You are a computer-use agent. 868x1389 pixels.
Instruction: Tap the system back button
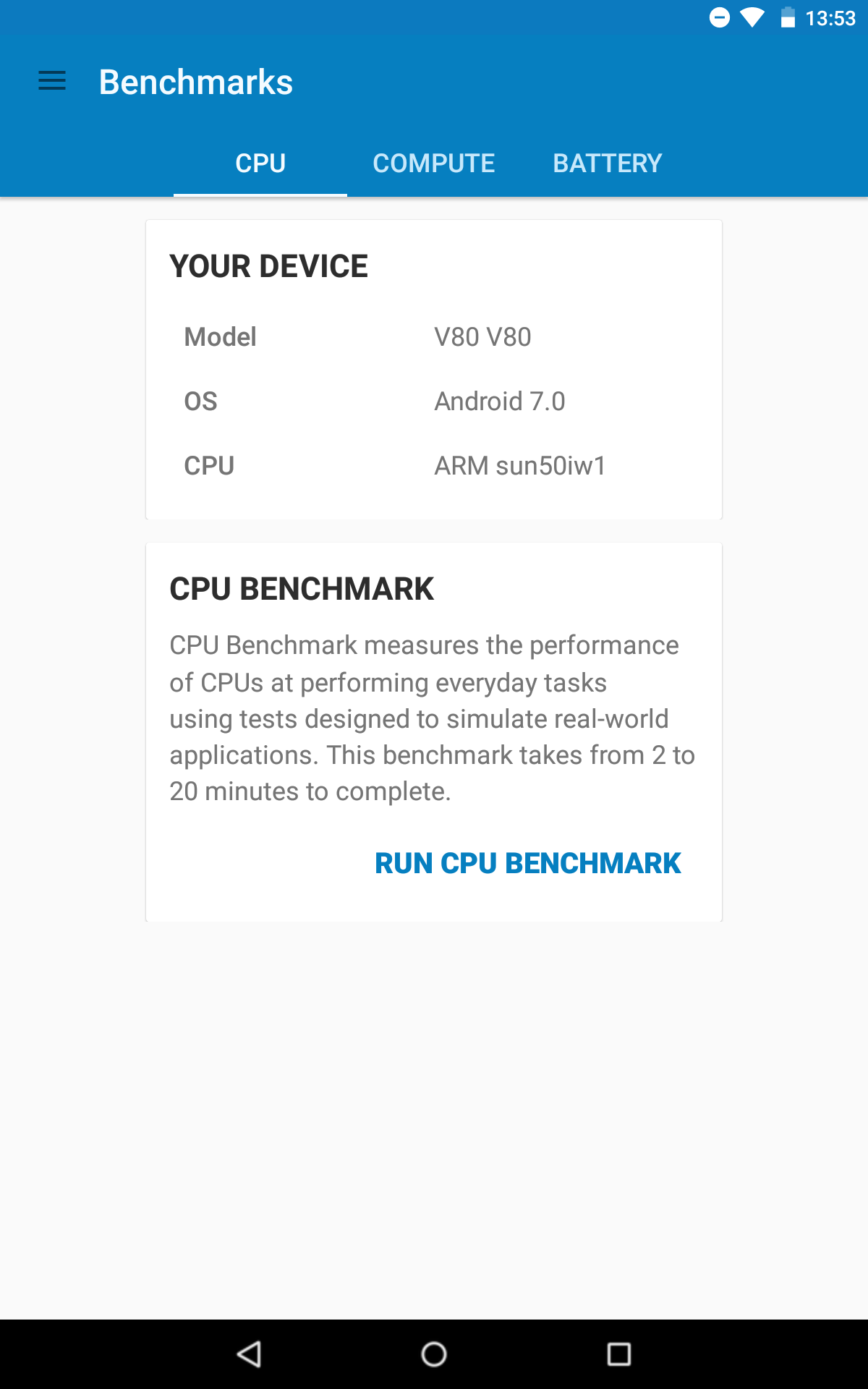pyautogui.click(x=250, y=1354)
